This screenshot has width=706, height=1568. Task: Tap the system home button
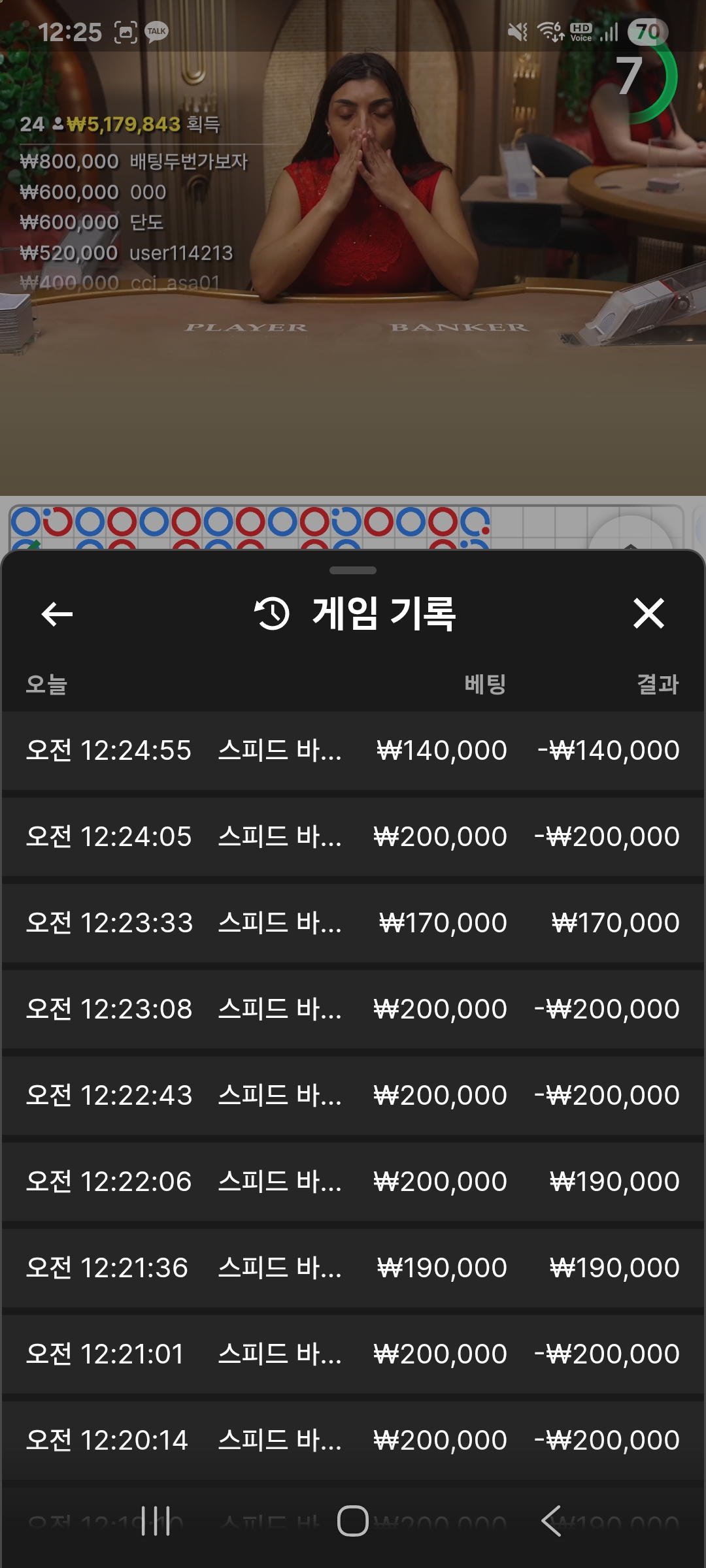[x=353, y=1521]
